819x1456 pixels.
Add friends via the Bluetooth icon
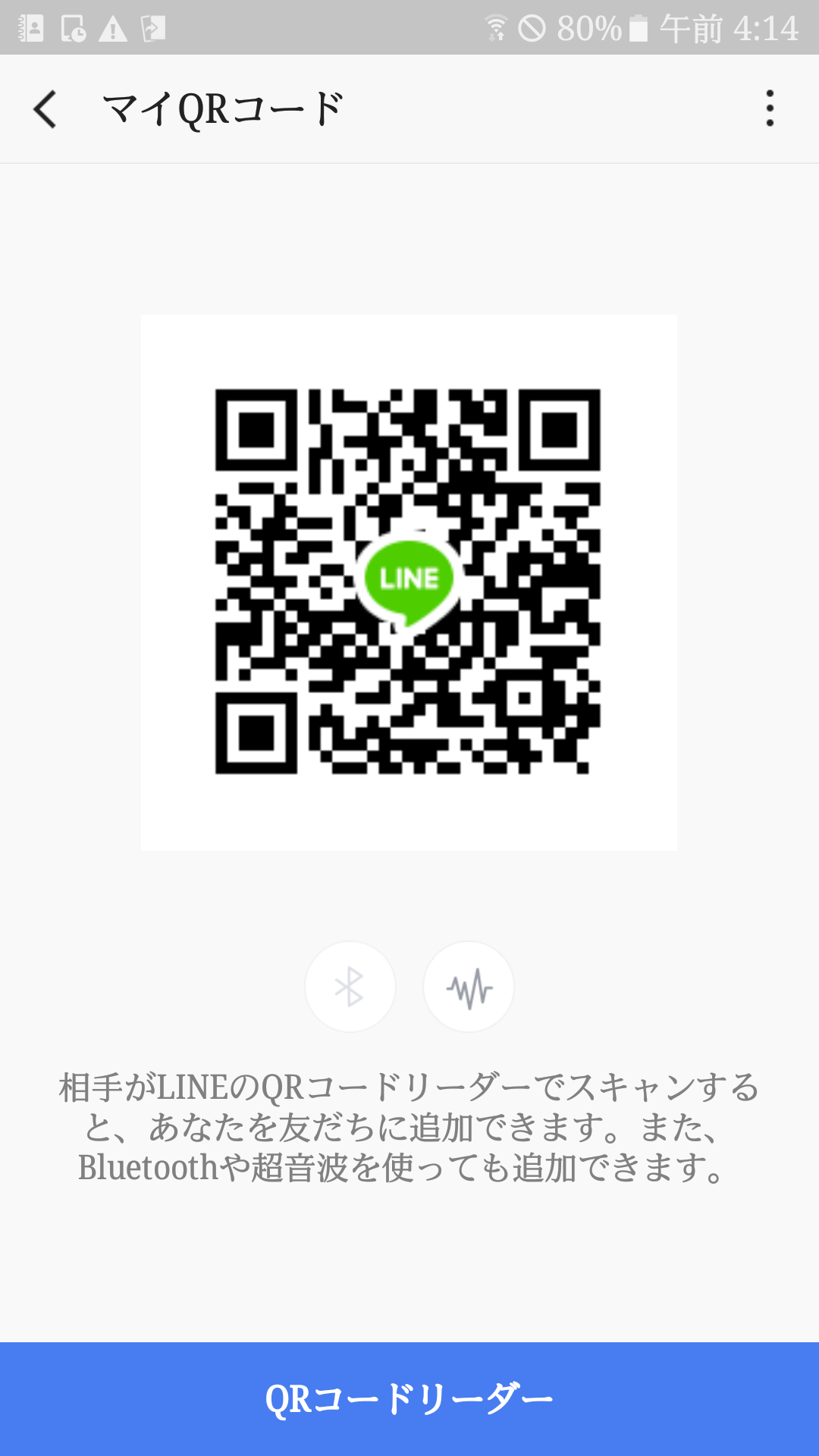[x=350, y=987]
